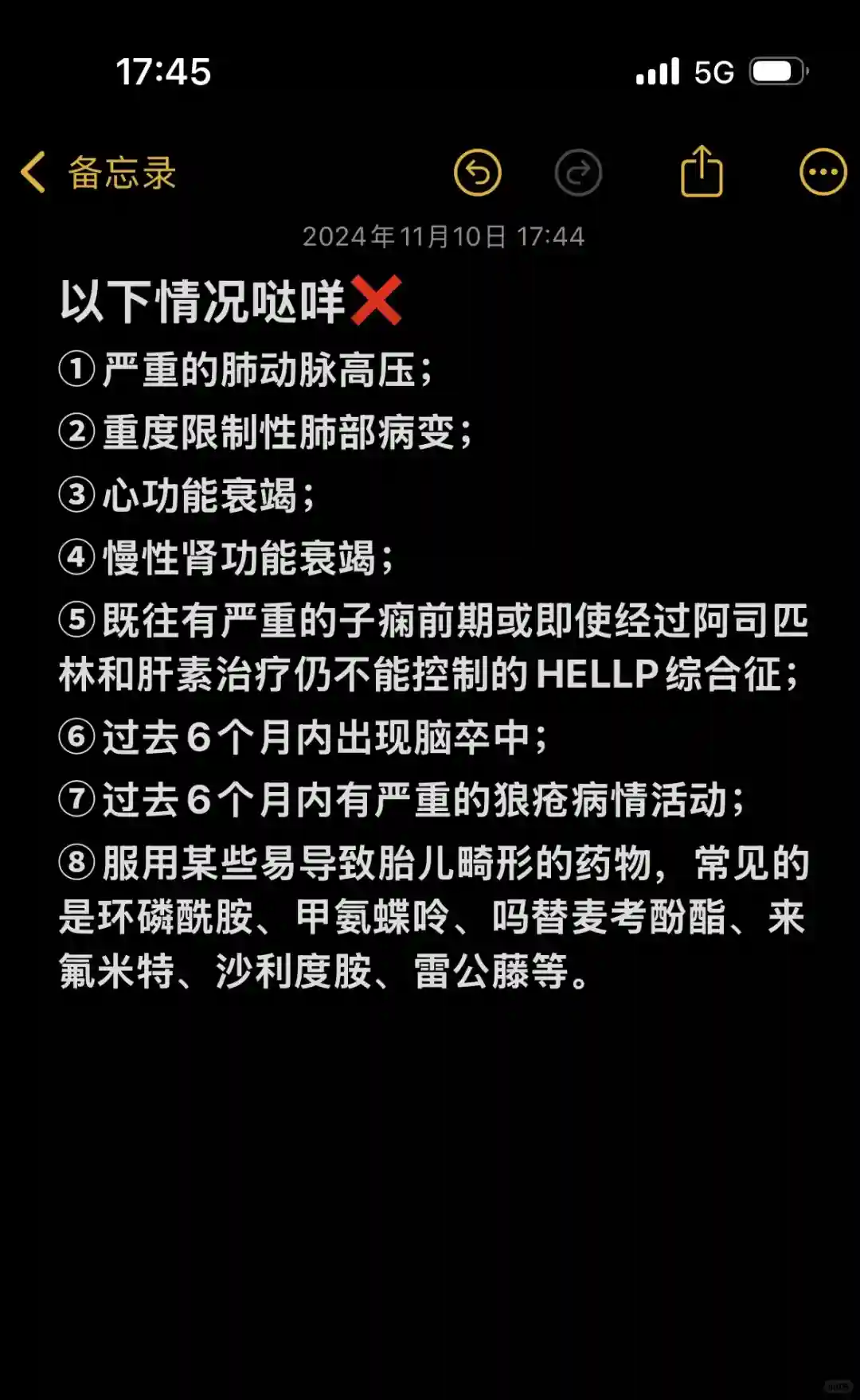860x1400 pixels.
Task: Open the more options menu
Action: 823,172
